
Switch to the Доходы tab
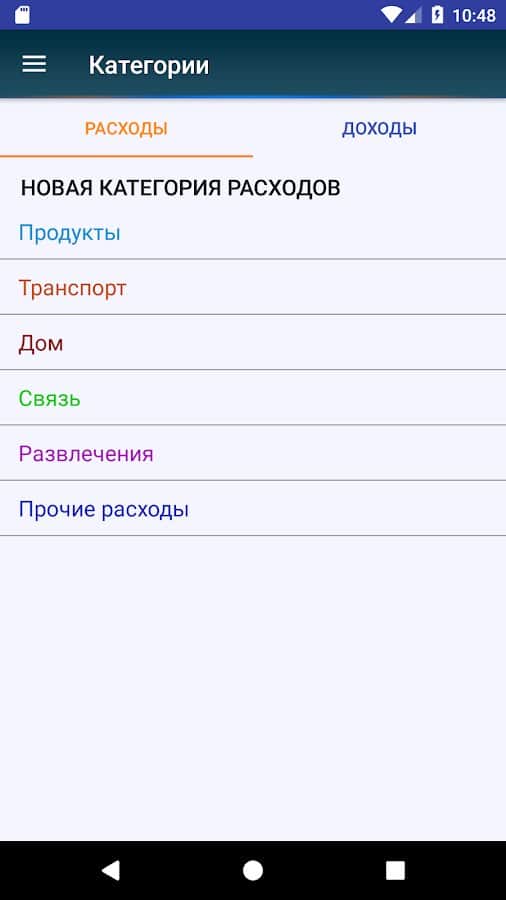coord(379,129)
